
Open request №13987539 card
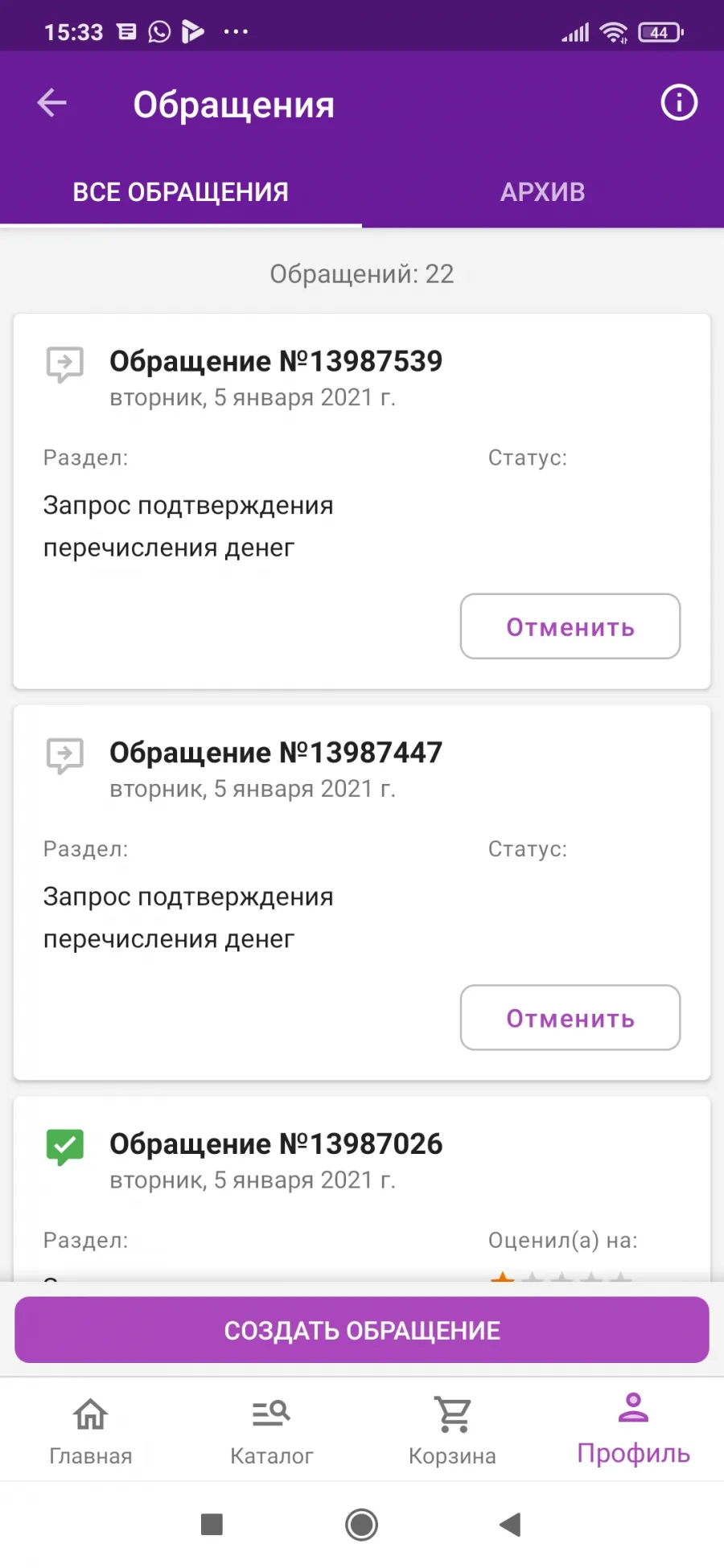[362, 501]
